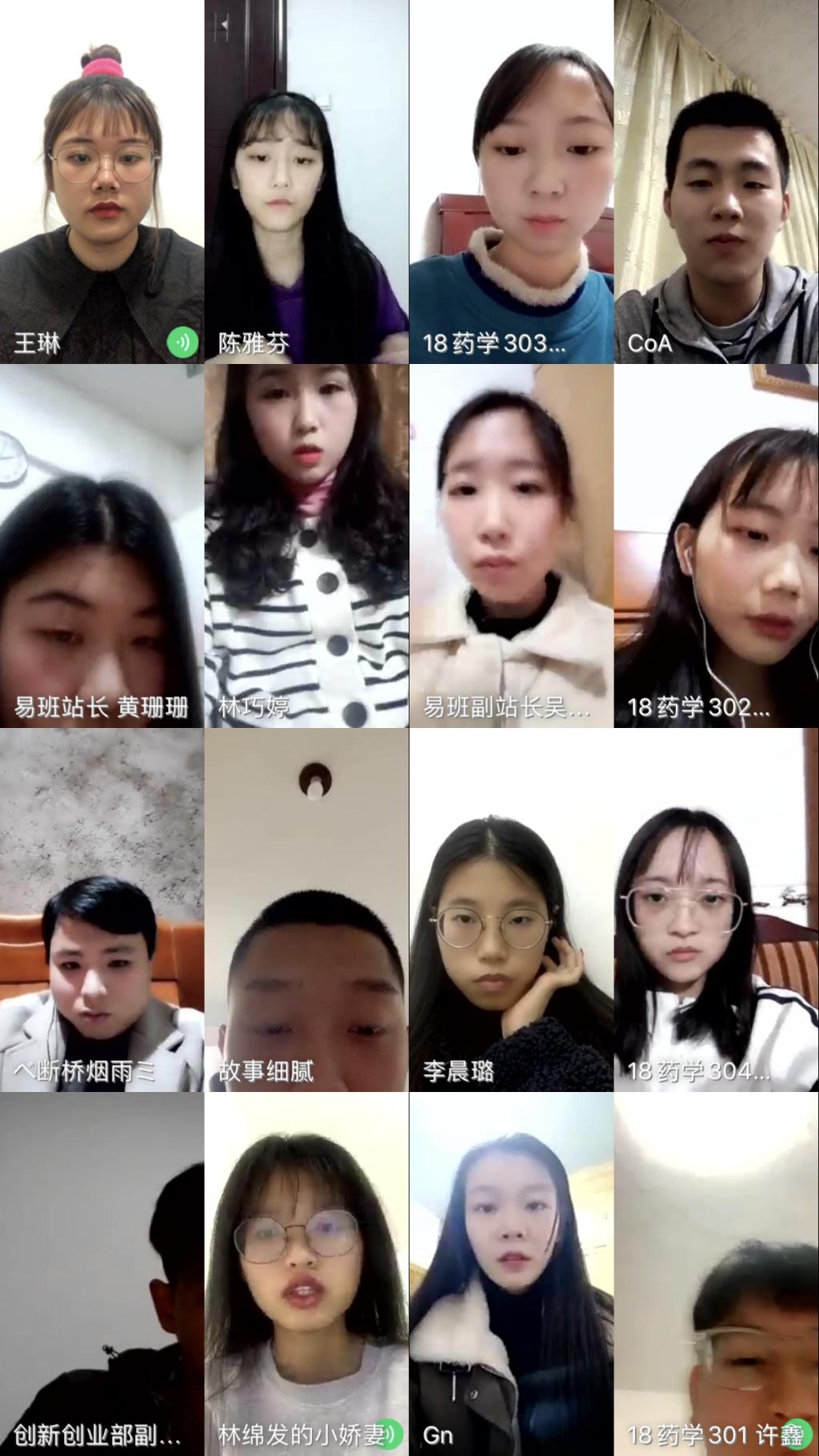Viewport: 819px width, 1456px height.
Task: Tap the CoA participant video
Action: [717, 182]
